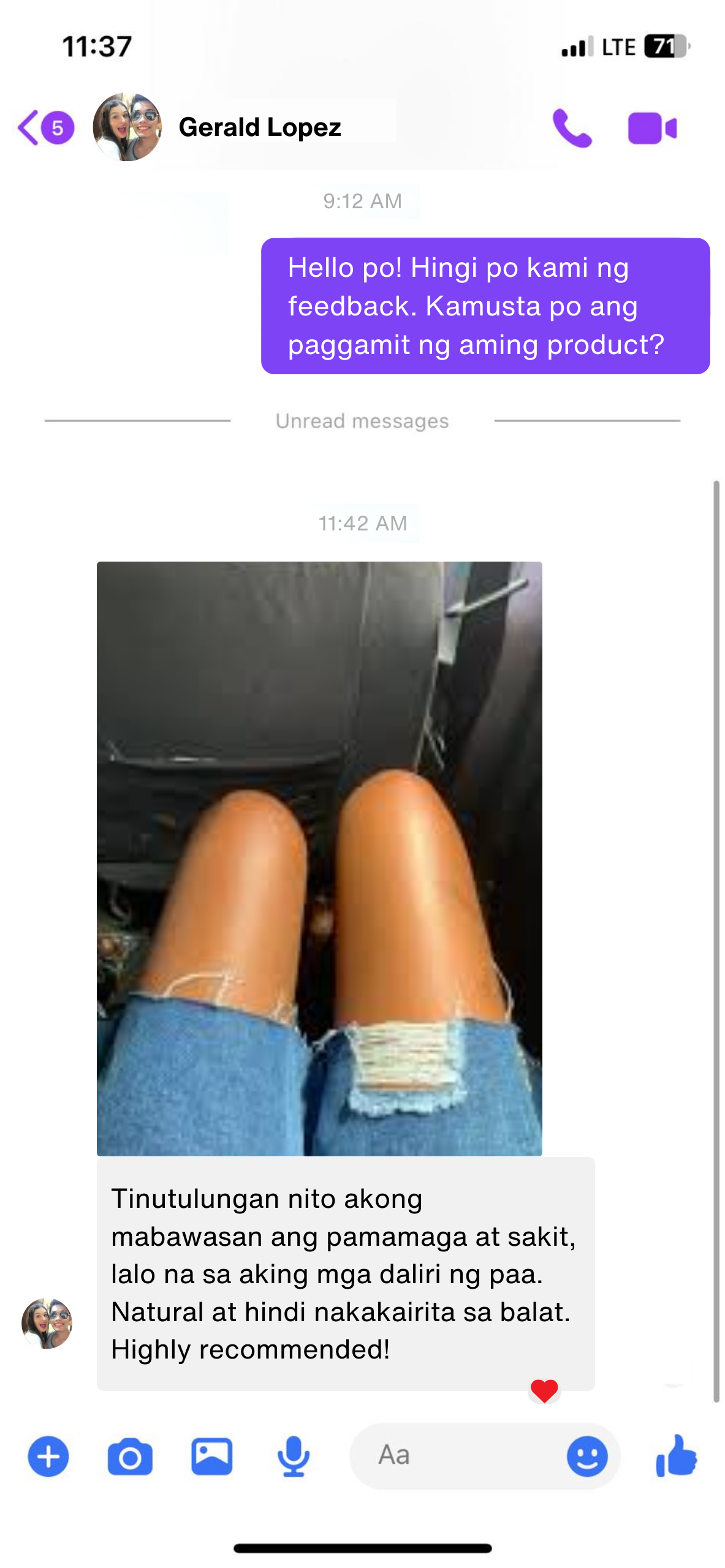Viewport: 725px width, 1568px height.
Task: View the heart reaction on the message
Action: tap(544, 1390)
